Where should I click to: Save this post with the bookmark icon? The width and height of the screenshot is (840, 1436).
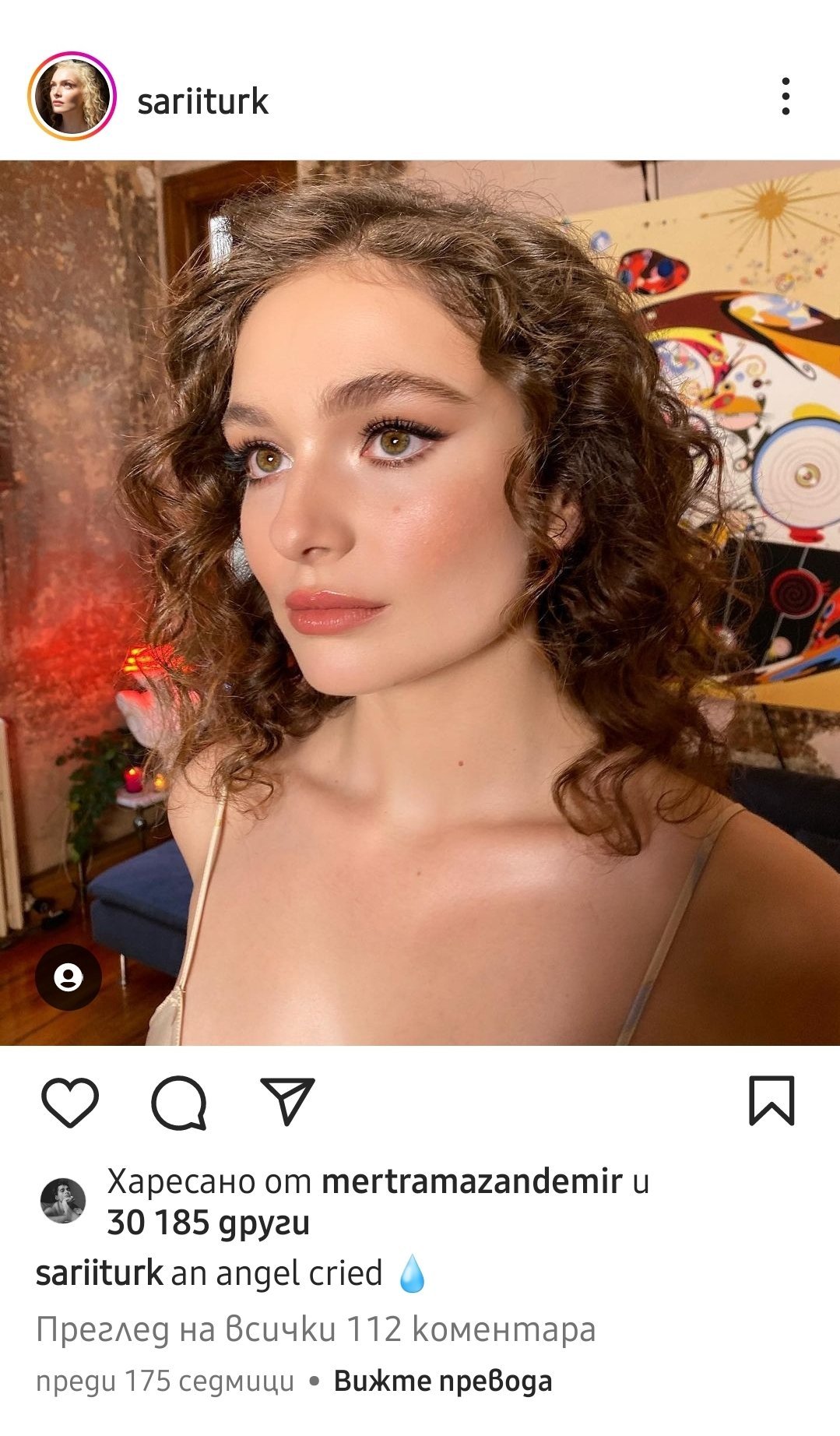coord(771,1100)
